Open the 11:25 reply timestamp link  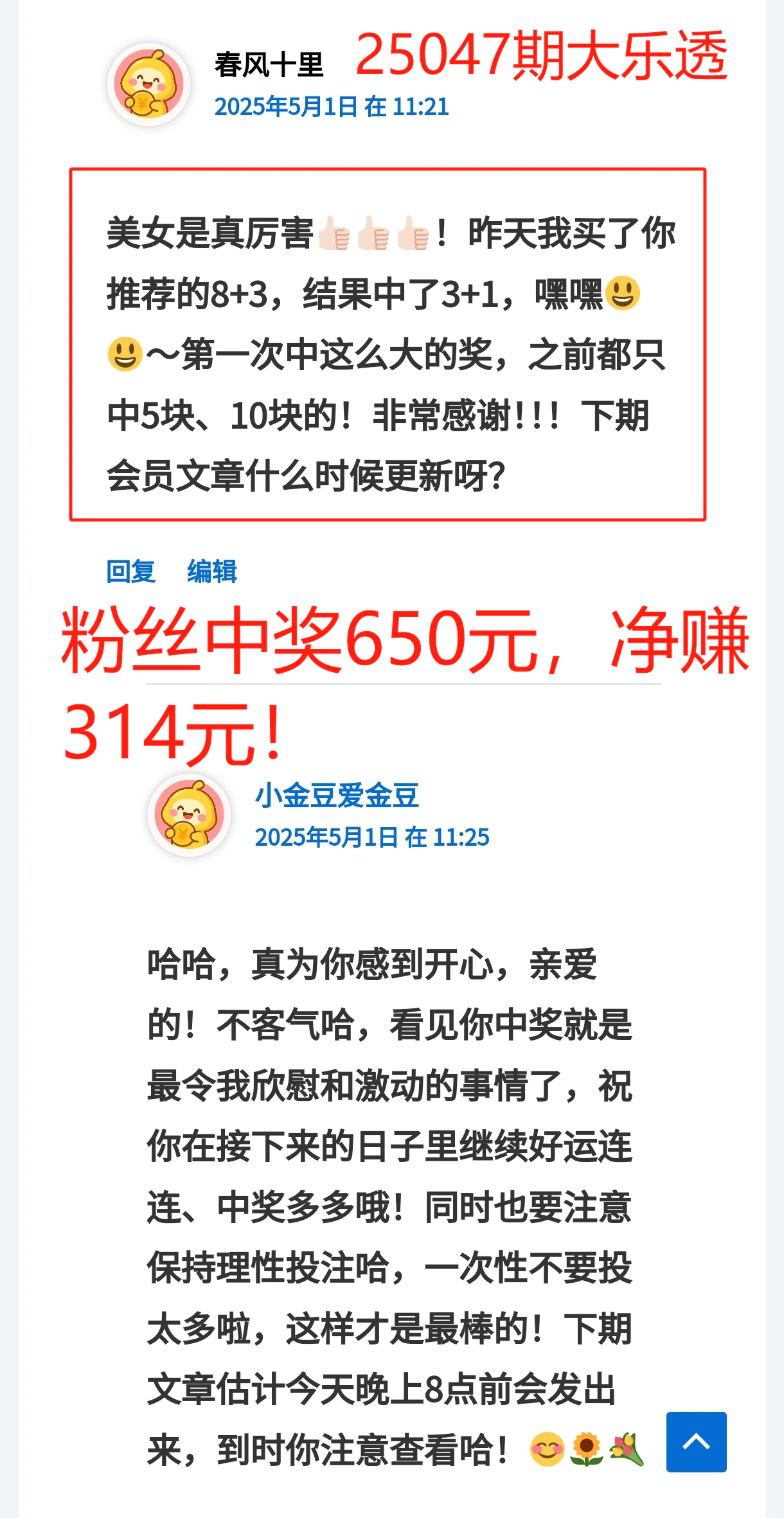[x=371, y=837]
